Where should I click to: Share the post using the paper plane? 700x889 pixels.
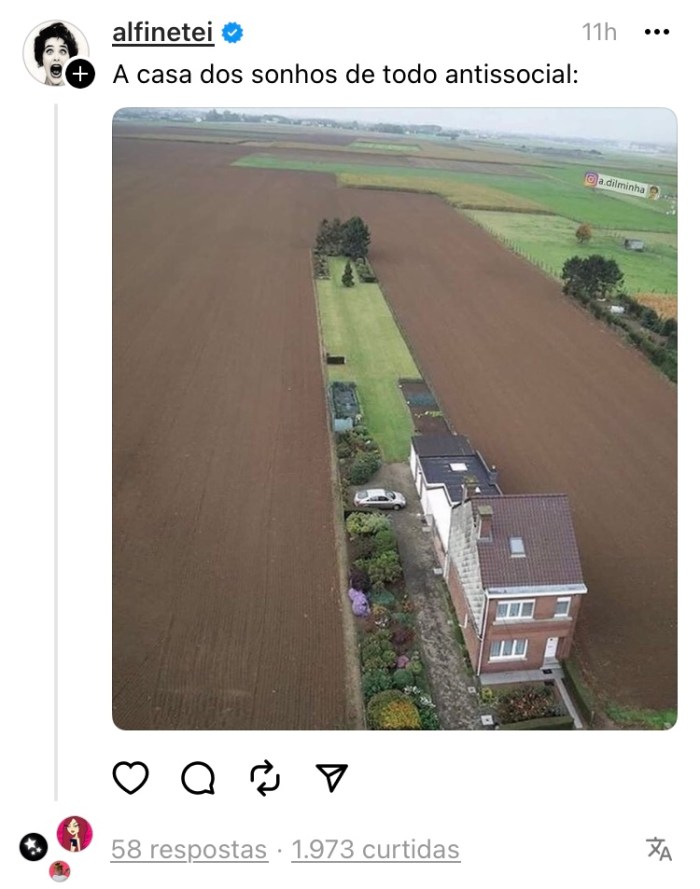331,777
